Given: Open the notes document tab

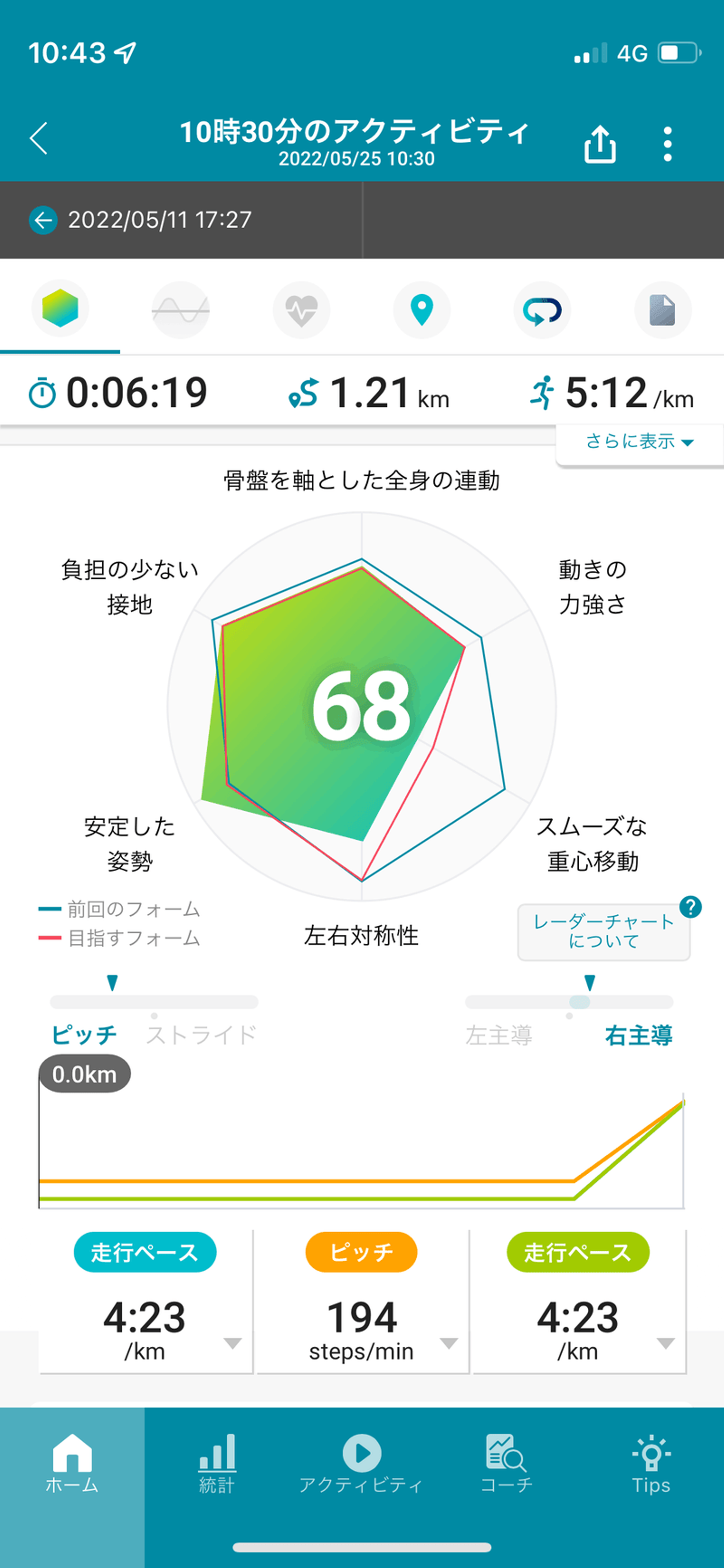Looking at the screenshot, I should click(x=662, y=310).
